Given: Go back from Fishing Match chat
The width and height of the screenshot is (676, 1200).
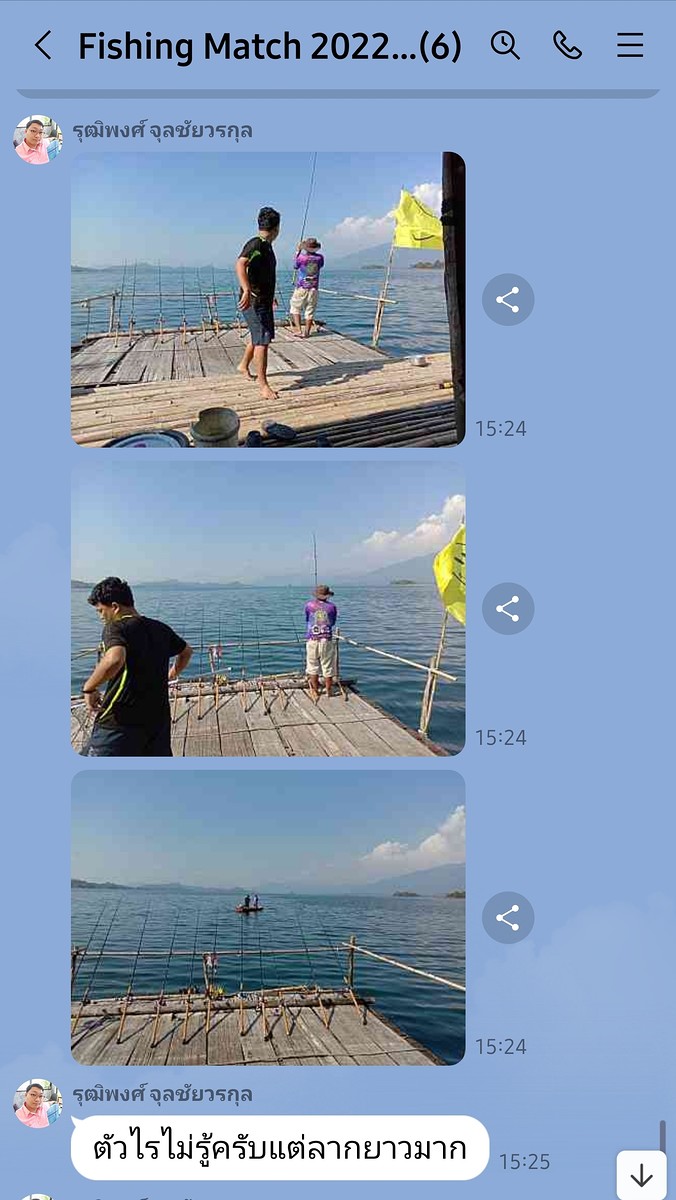Looking at the screenshot, I should 43,45.
